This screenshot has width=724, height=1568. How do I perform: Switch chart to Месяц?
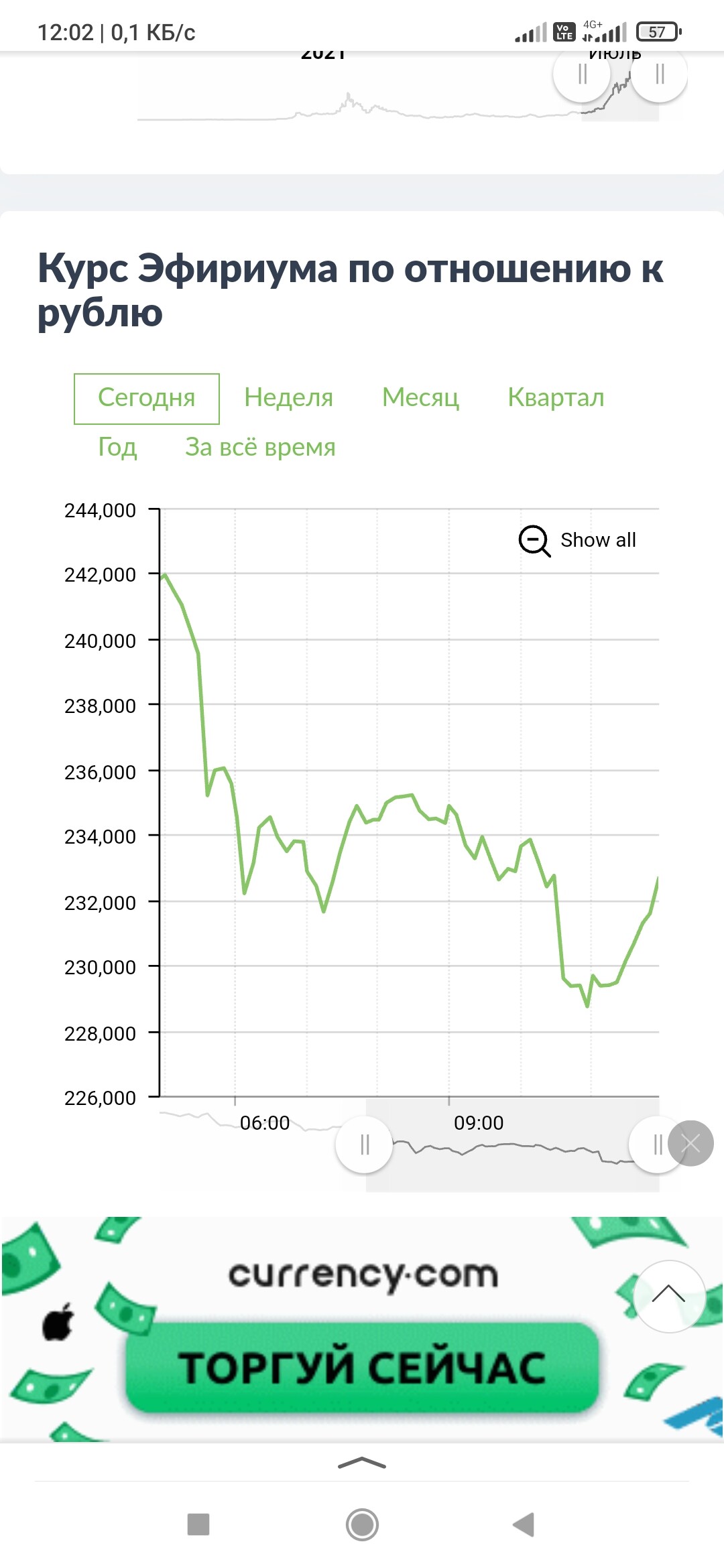pyautogui.click(x=420, y=398)
